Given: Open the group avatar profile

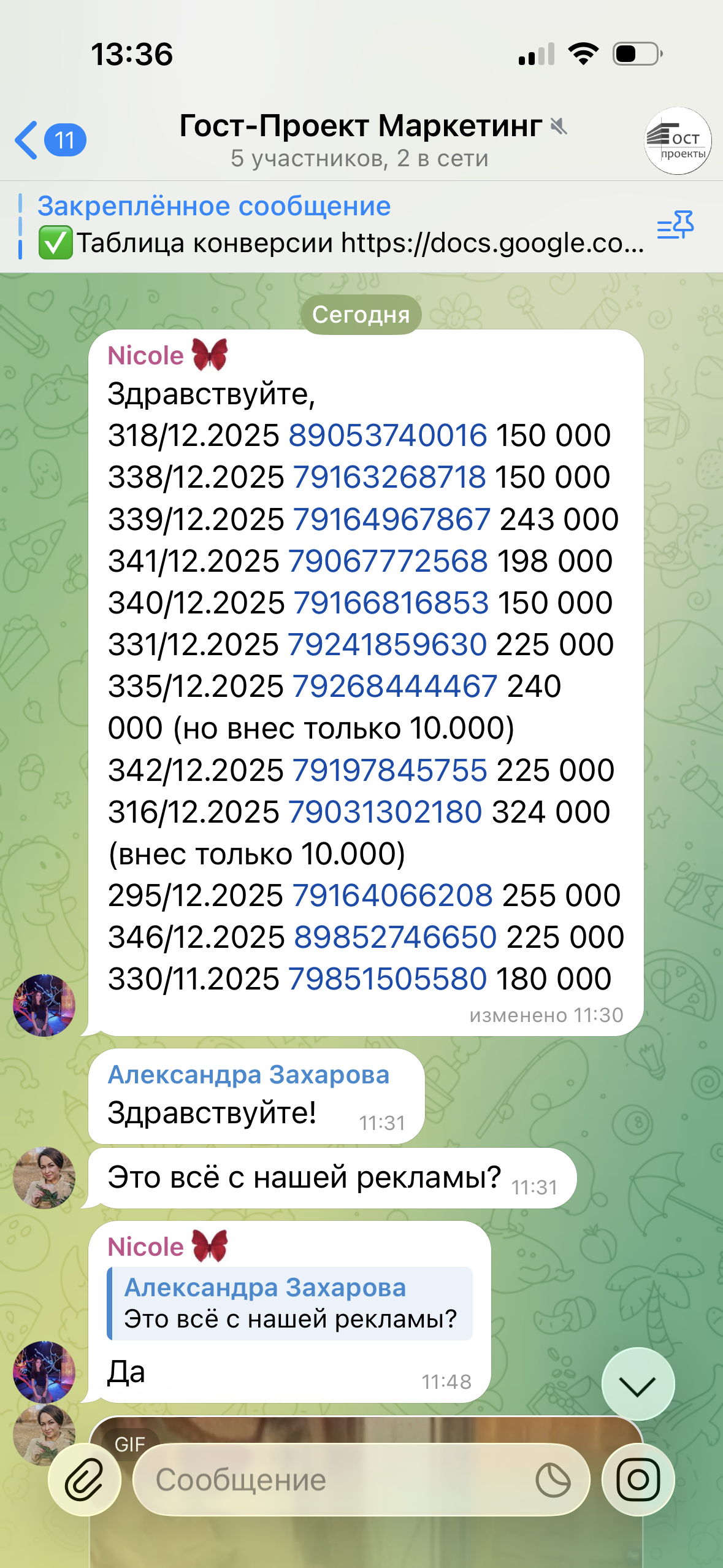Looking at the screenshot, I should [678, 141].
